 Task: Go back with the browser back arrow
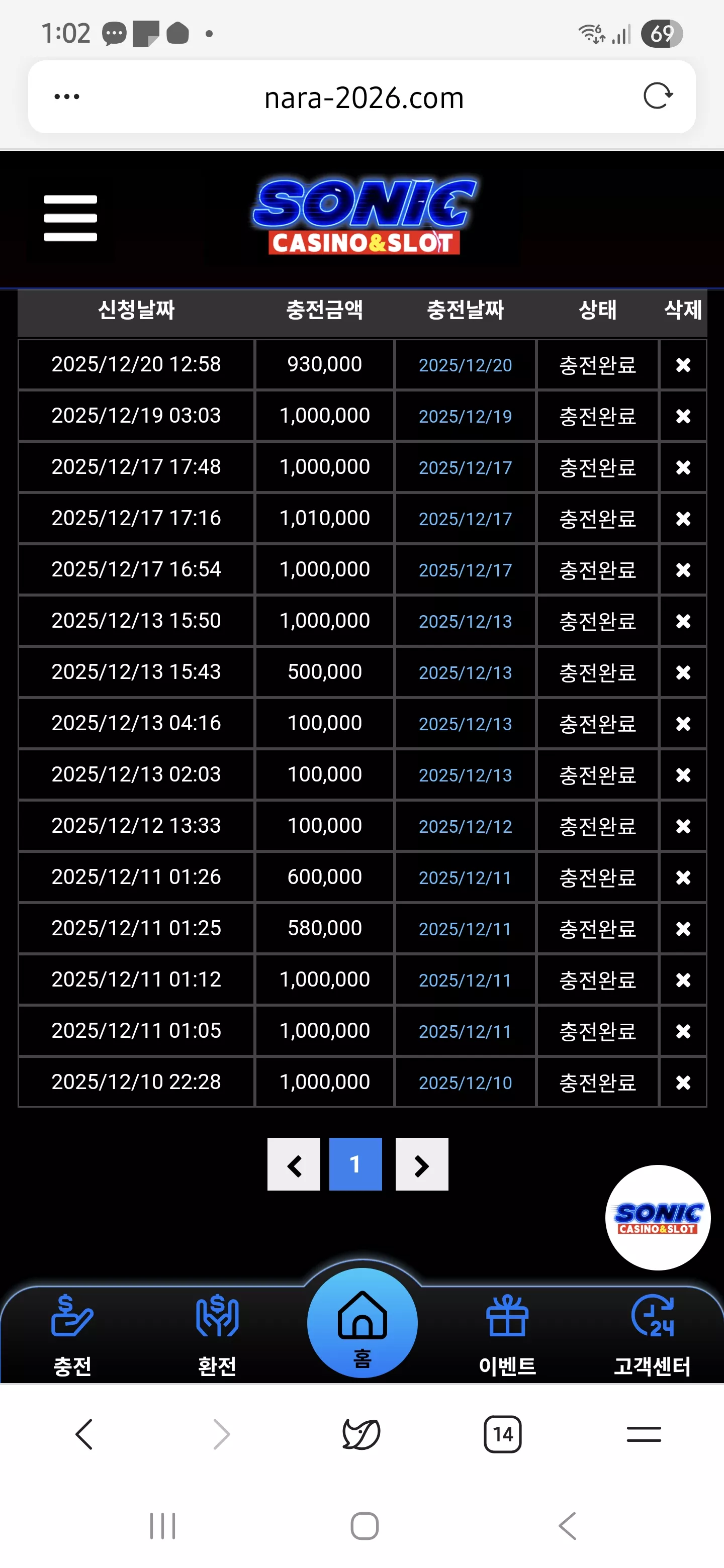click(x=84, y=1434)
